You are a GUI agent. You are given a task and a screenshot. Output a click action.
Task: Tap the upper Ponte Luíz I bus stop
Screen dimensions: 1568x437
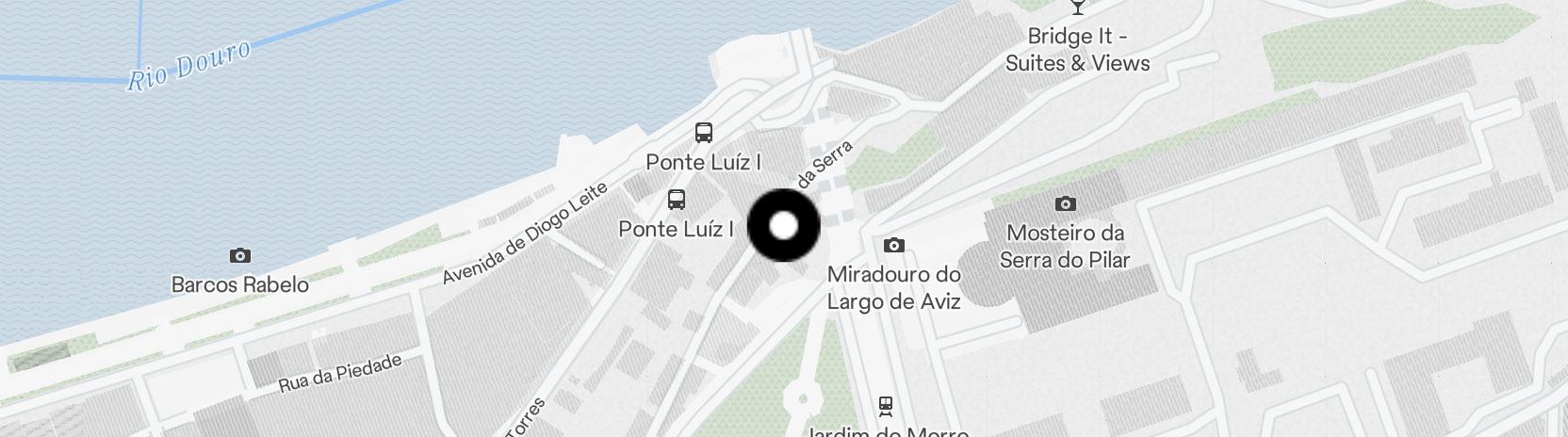click(704, 133)
